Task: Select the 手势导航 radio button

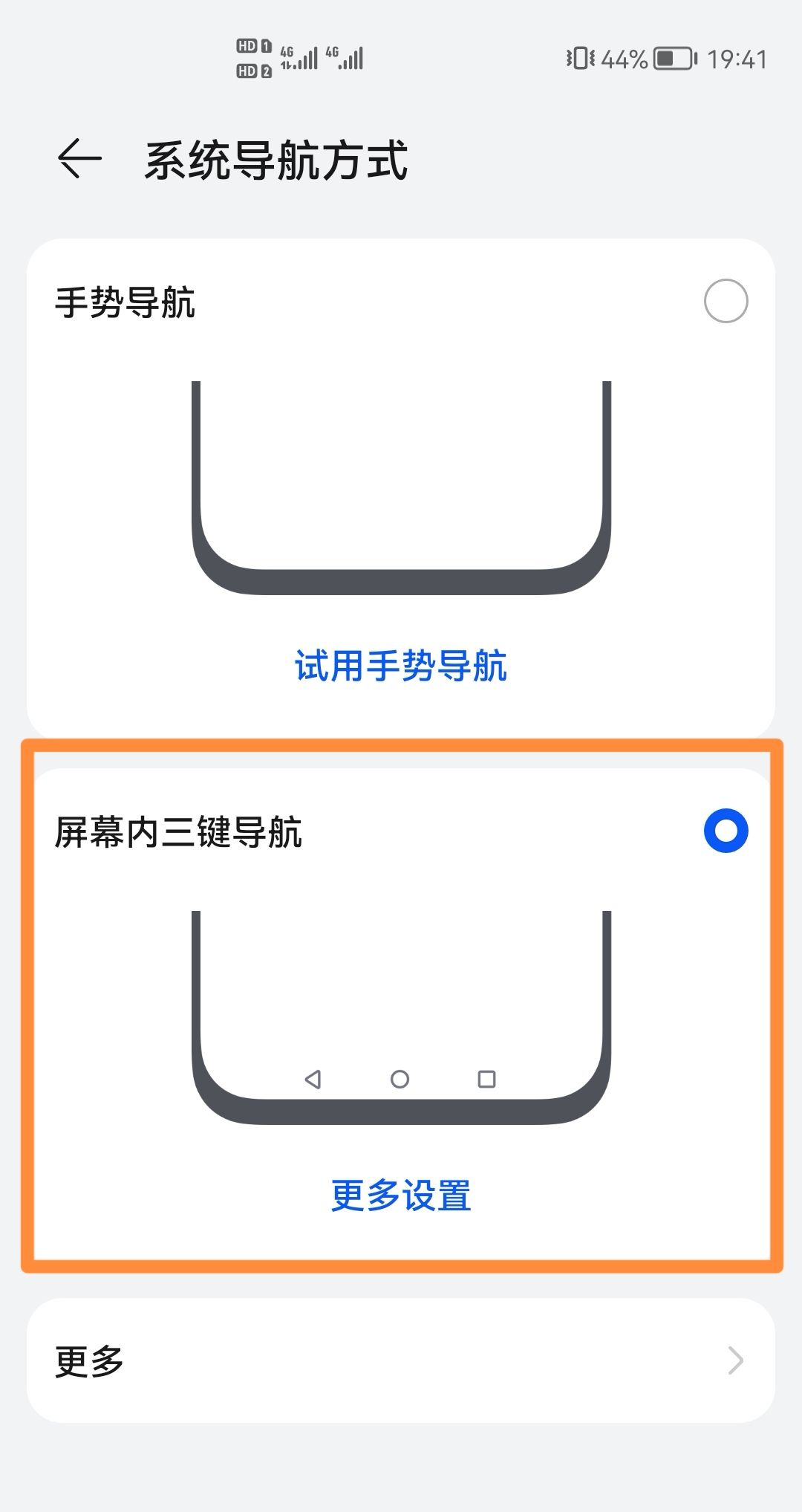Action: (x=726, y=301)
